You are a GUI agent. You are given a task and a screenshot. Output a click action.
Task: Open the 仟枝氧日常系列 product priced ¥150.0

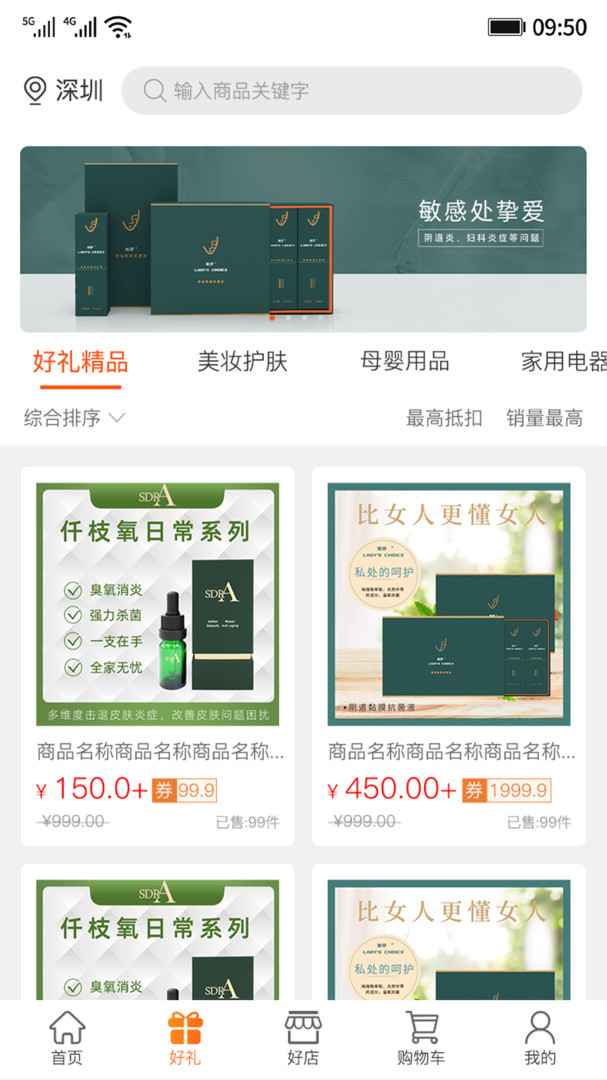coord(157,655)
